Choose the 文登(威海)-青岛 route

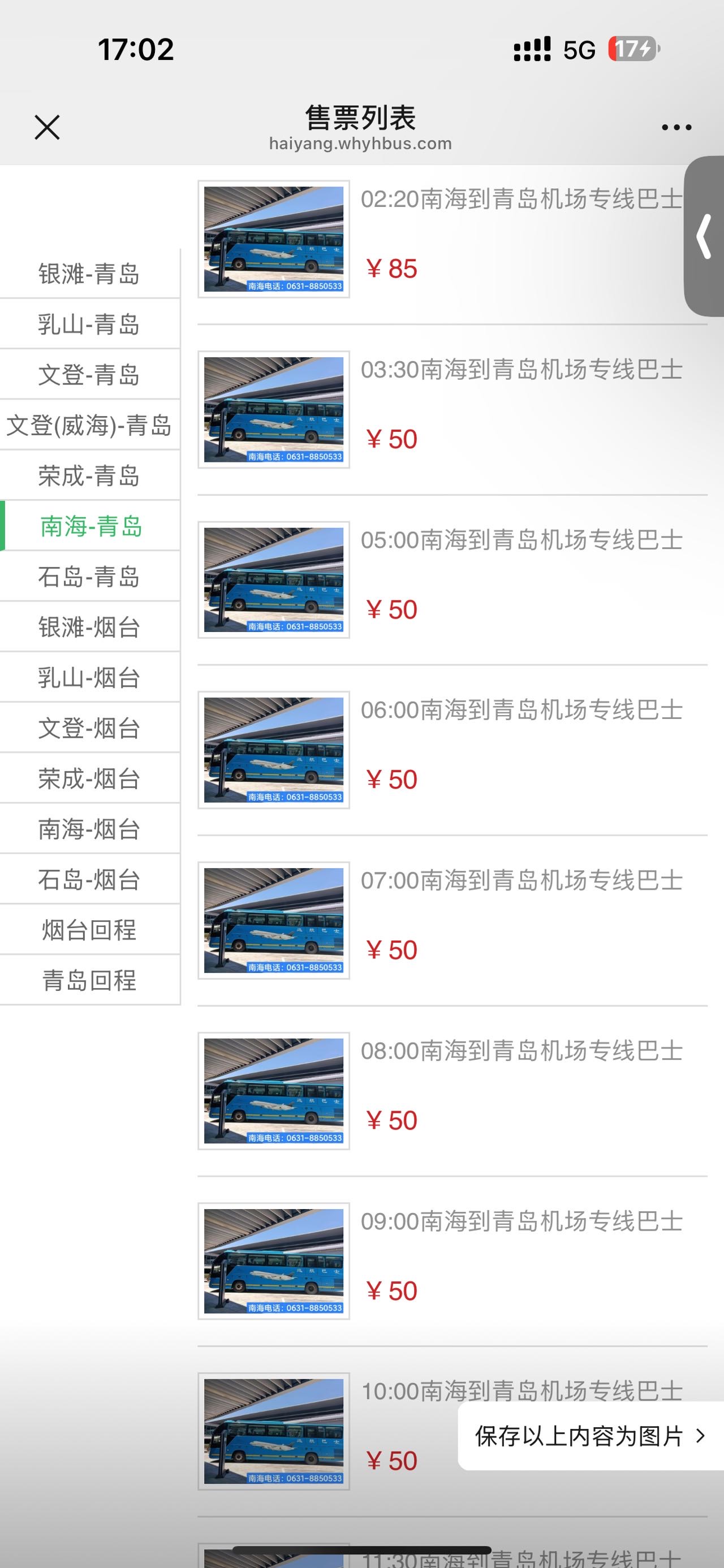click(x=89, y=425)
